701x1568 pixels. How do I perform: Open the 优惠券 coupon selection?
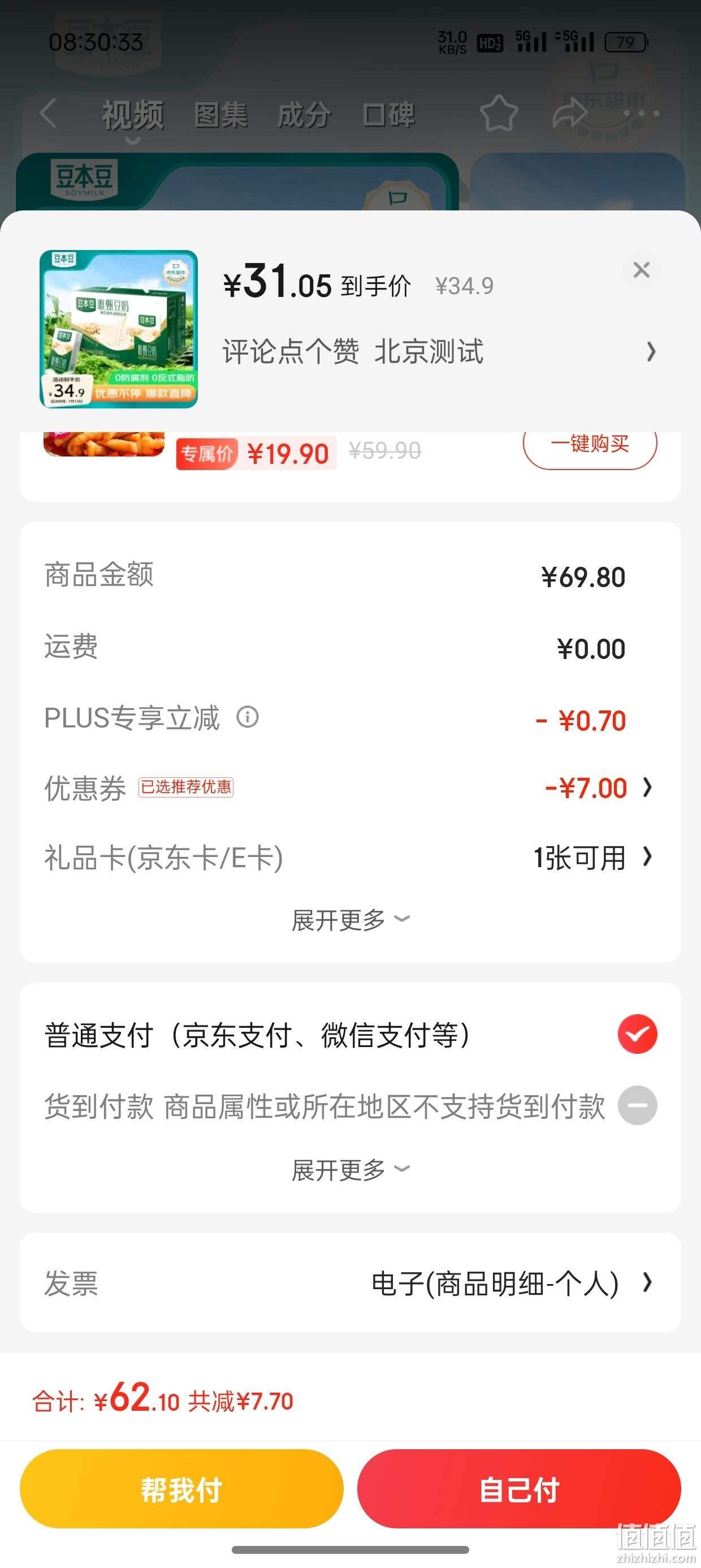point(350,789)
